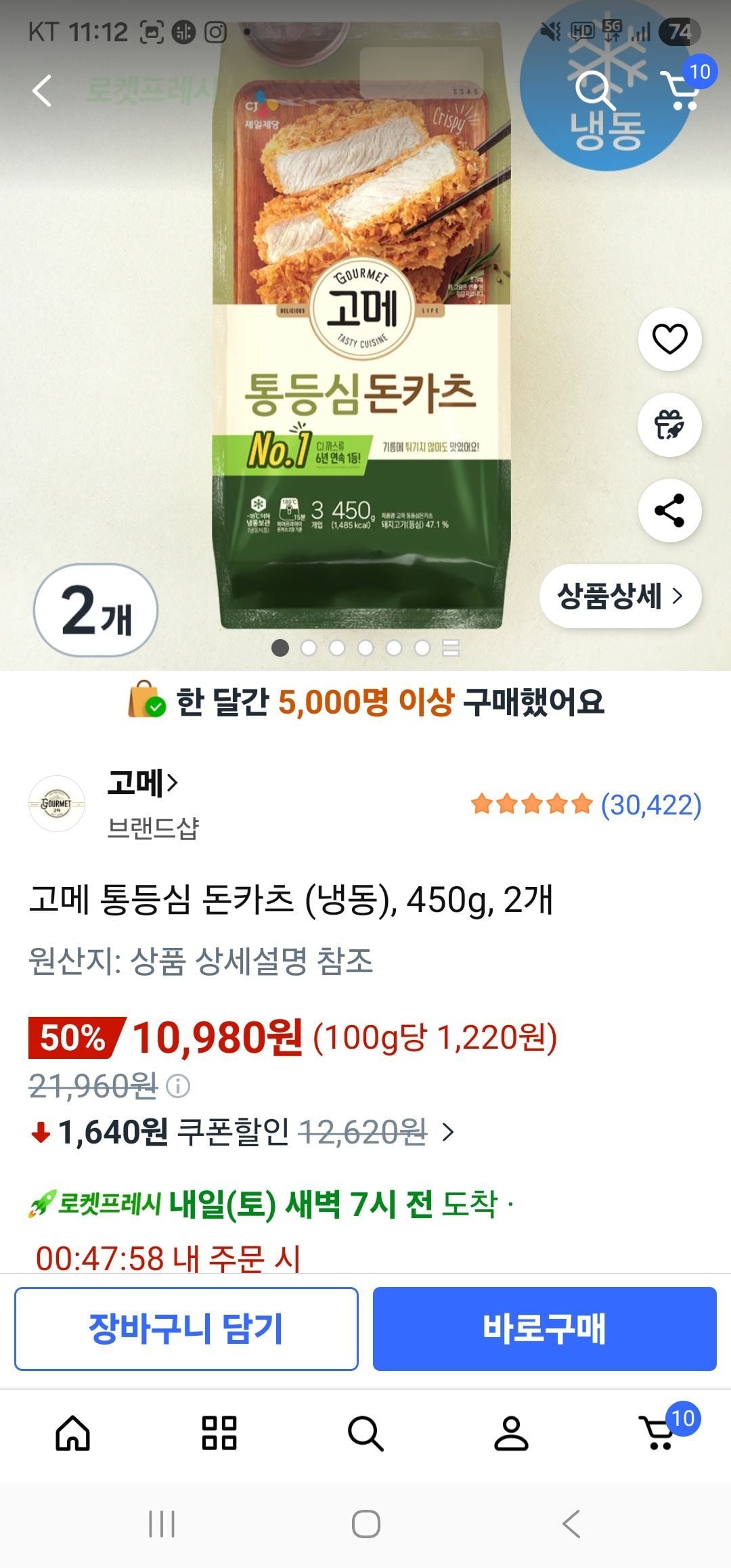The width and height of the screenshot is (731, 1568).
Task: Show info about the 21,960원 original price
Action: [178, 1087]
